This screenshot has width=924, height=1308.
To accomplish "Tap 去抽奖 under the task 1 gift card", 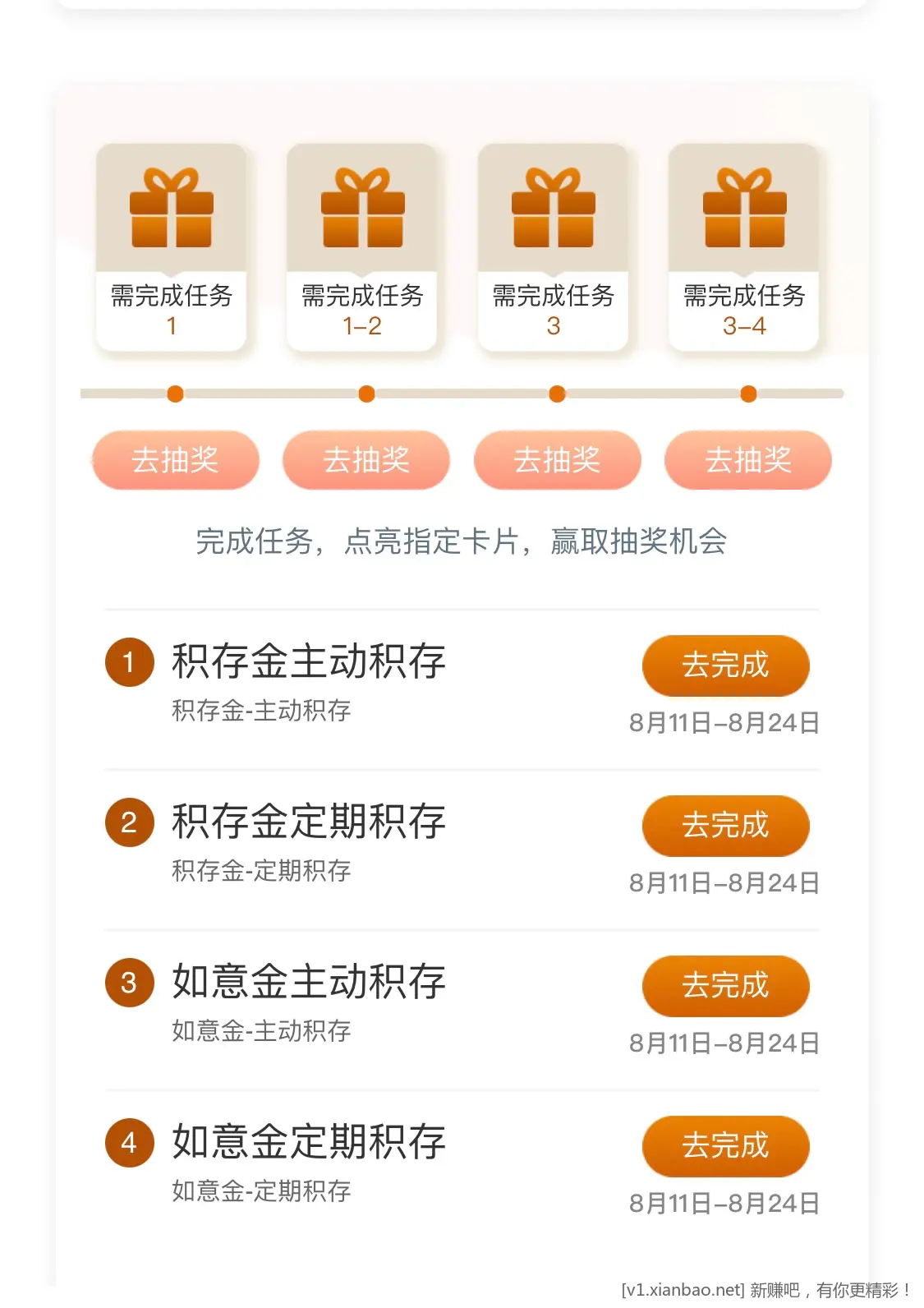I will pyautogui.click(x=175, y=460).
